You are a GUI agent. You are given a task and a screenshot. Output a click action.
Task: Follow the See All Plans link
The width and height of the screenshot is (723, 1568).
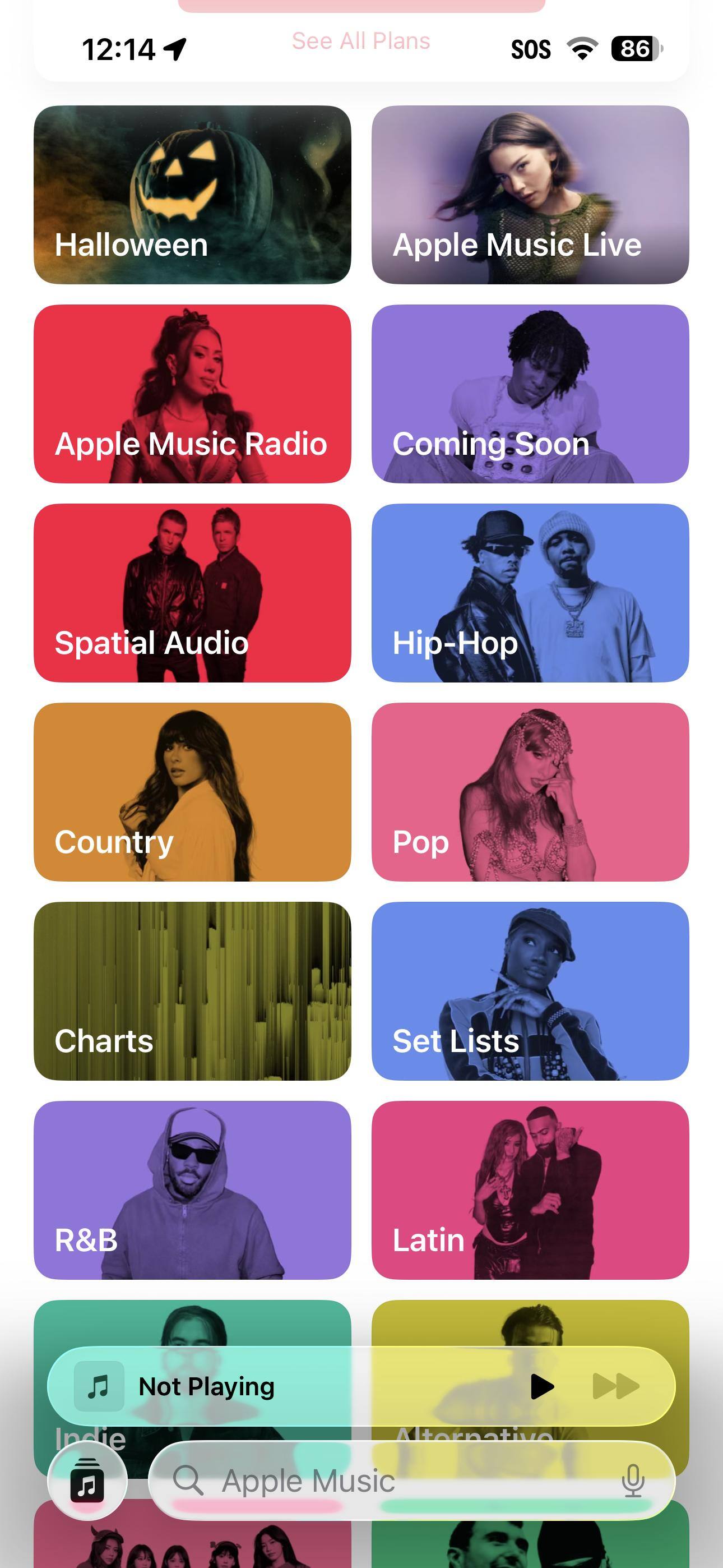pos(361,41)
